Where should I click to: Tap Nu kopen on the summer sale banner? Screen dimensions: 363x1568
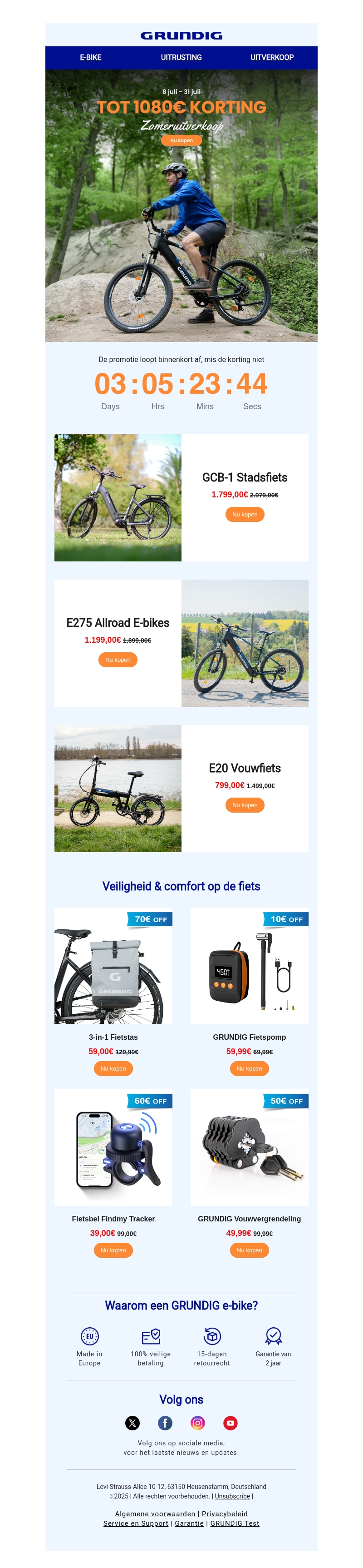tap(181, 140)
